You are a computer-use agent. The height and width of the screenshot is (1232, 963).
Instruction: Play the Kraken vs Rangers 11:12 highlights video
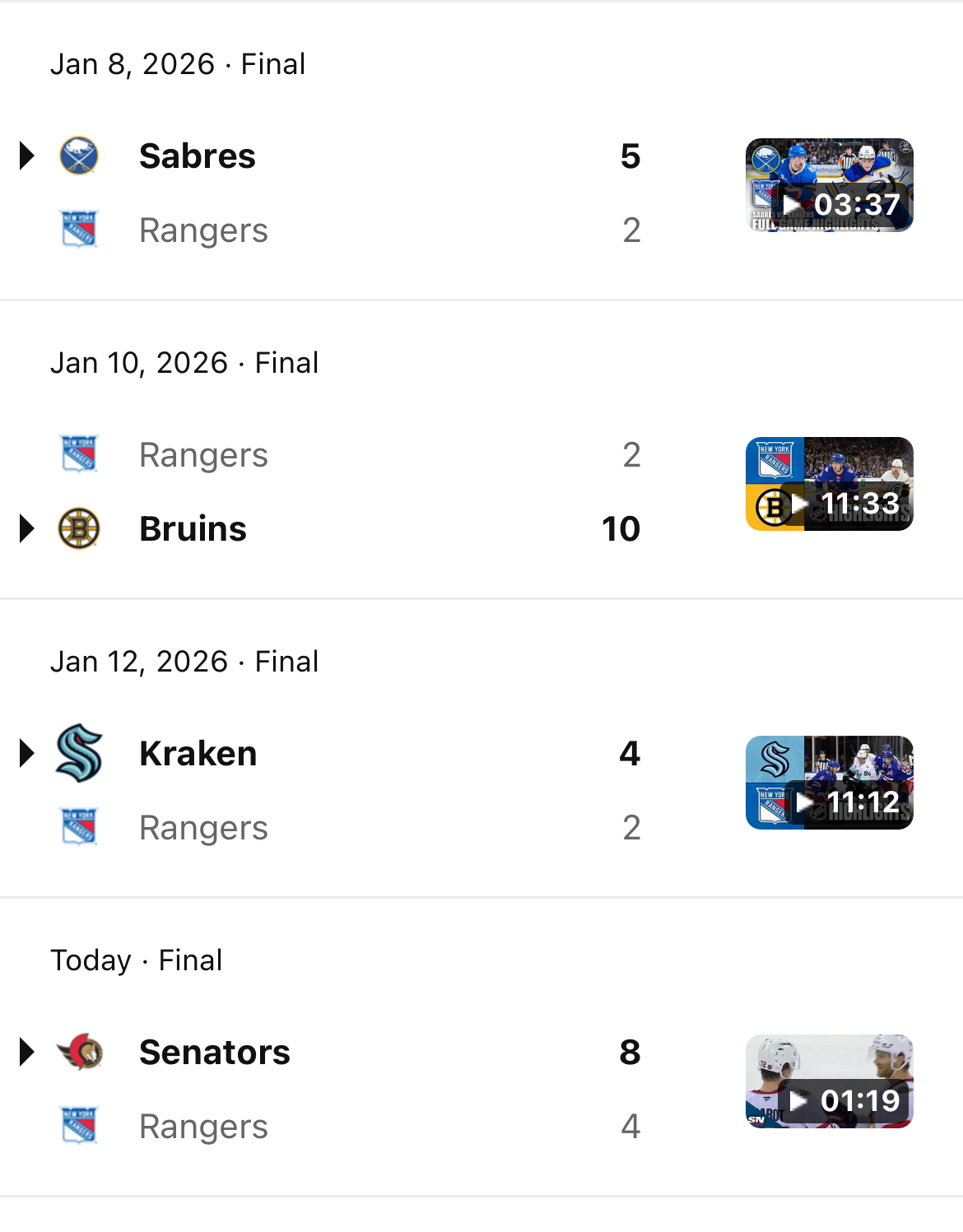pos(829,783)
